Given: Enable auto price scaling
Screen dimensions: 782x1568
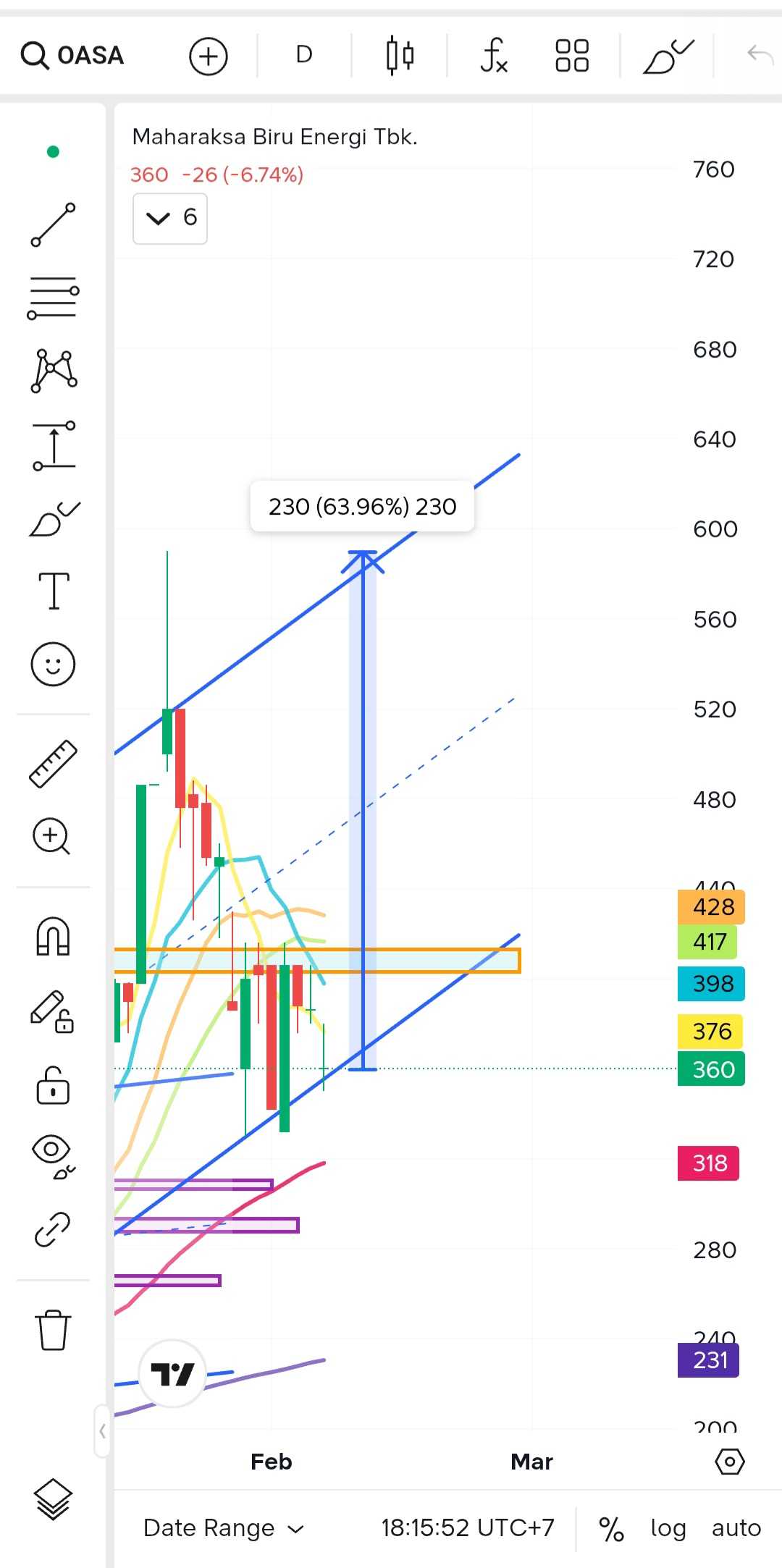Looking at the screenshot, I should [x=736, y=1527].
